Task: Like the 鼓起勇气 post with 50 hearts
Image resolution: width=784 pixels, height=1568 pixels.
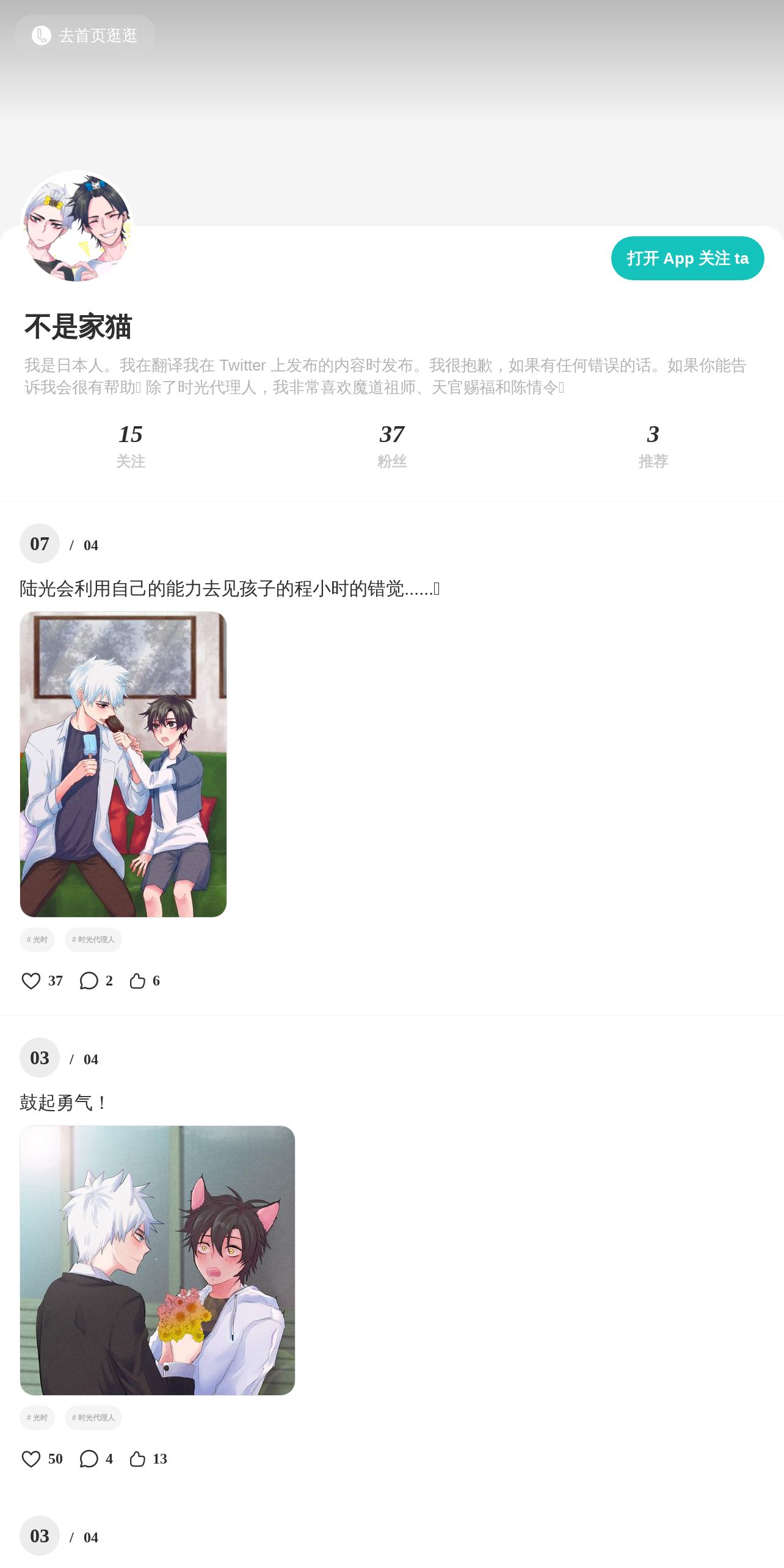Action: click(x=42, y=1459)
